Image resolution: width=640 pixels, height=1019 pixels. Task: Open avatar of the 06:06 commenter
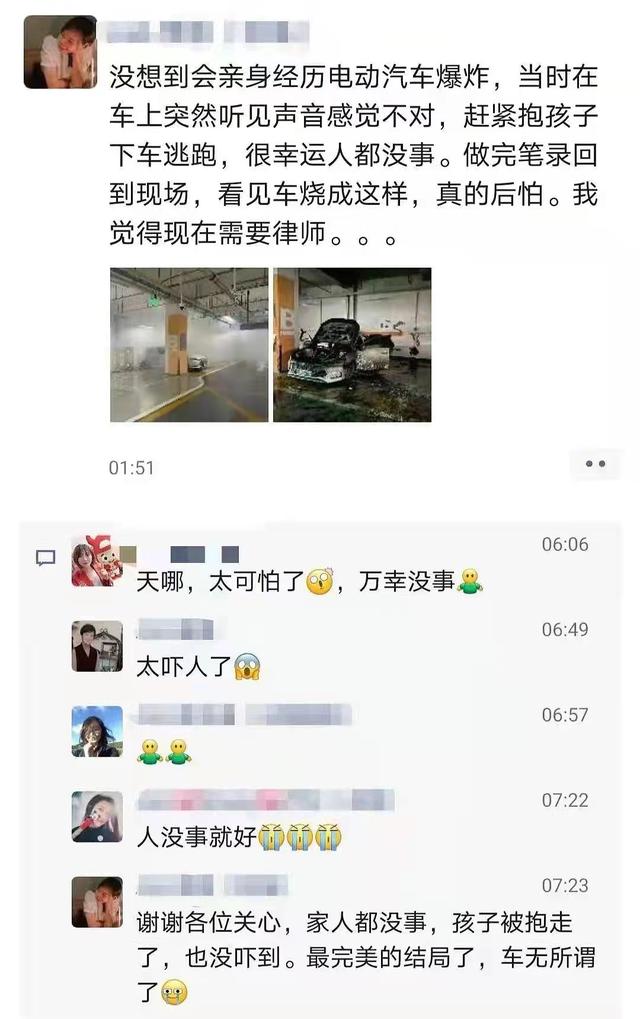click(x=97, y=562)
